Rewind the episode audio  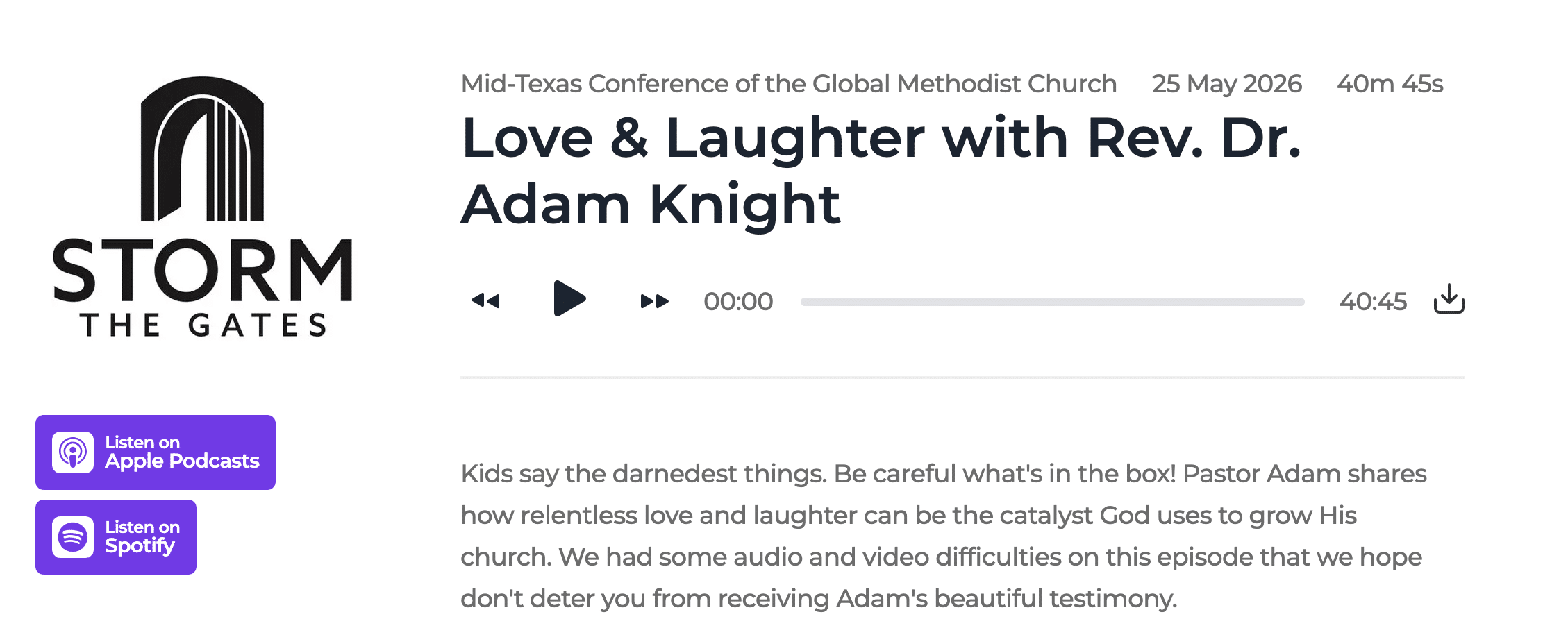coord(485,300)
